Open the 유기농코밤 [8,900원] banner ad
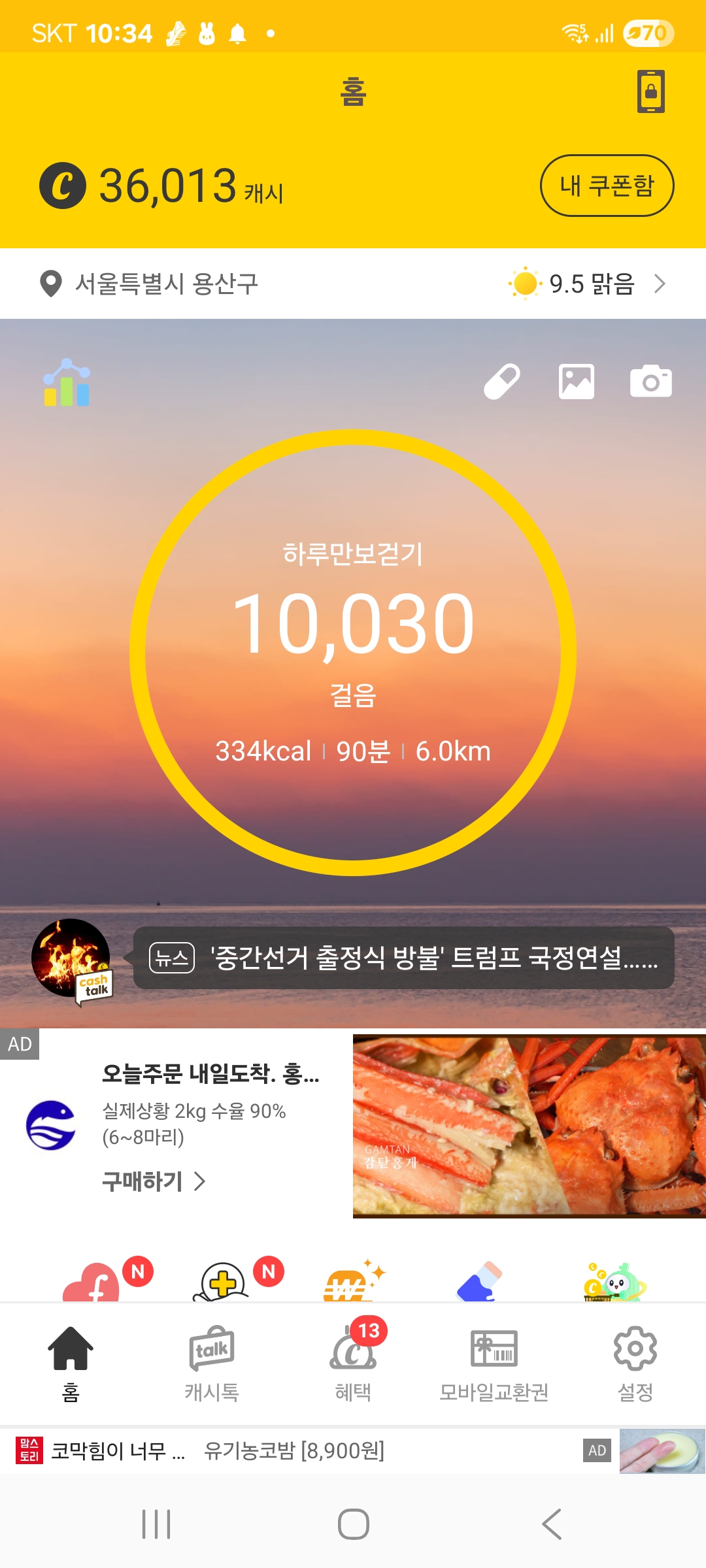Image resolution: width=706 pixels, height=1568 pixels. tap(294, 1451)
